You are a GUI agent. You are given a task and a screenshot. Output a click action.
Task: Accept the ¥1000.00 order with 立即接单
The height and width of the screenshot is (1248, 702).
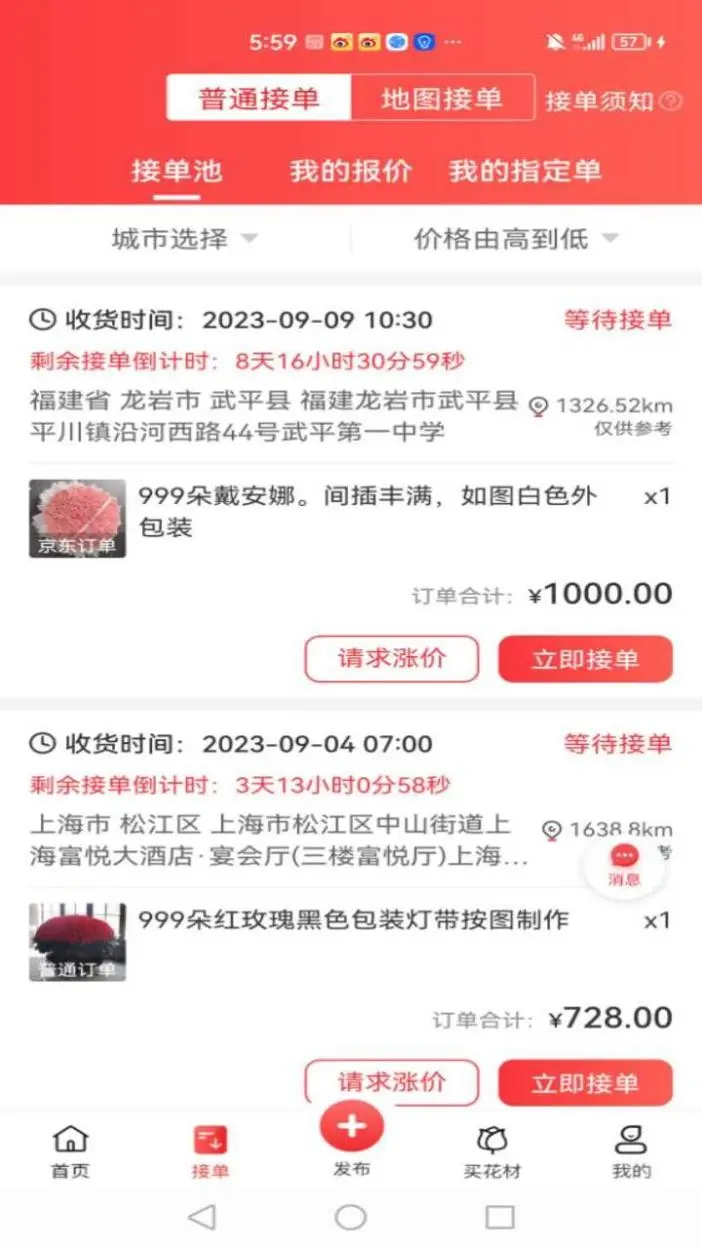click(585, 659)
